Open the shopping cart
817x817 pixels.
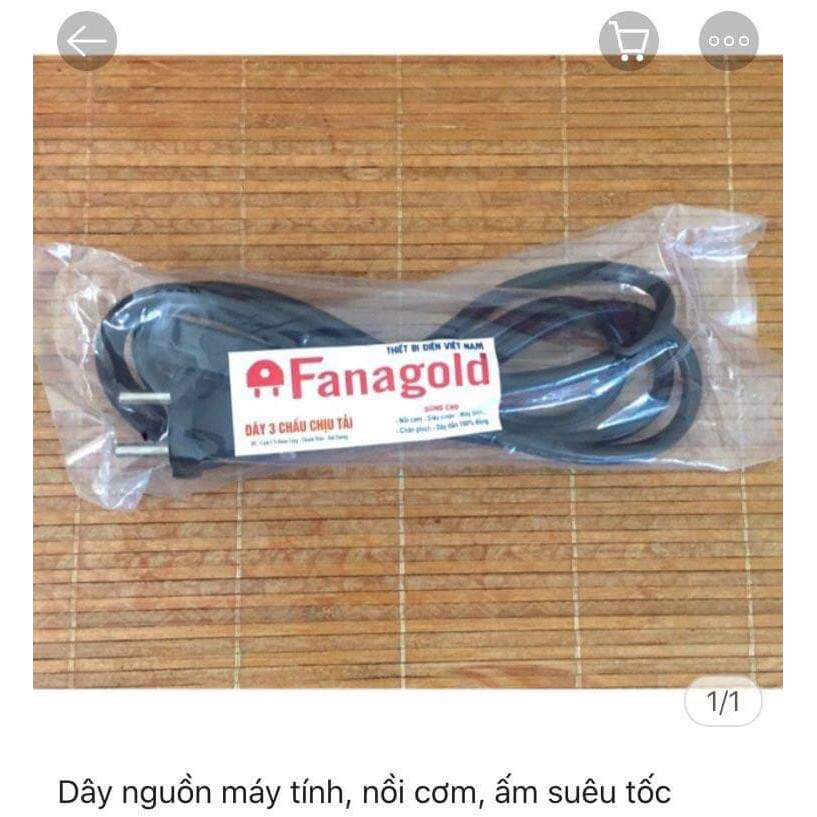628,41
